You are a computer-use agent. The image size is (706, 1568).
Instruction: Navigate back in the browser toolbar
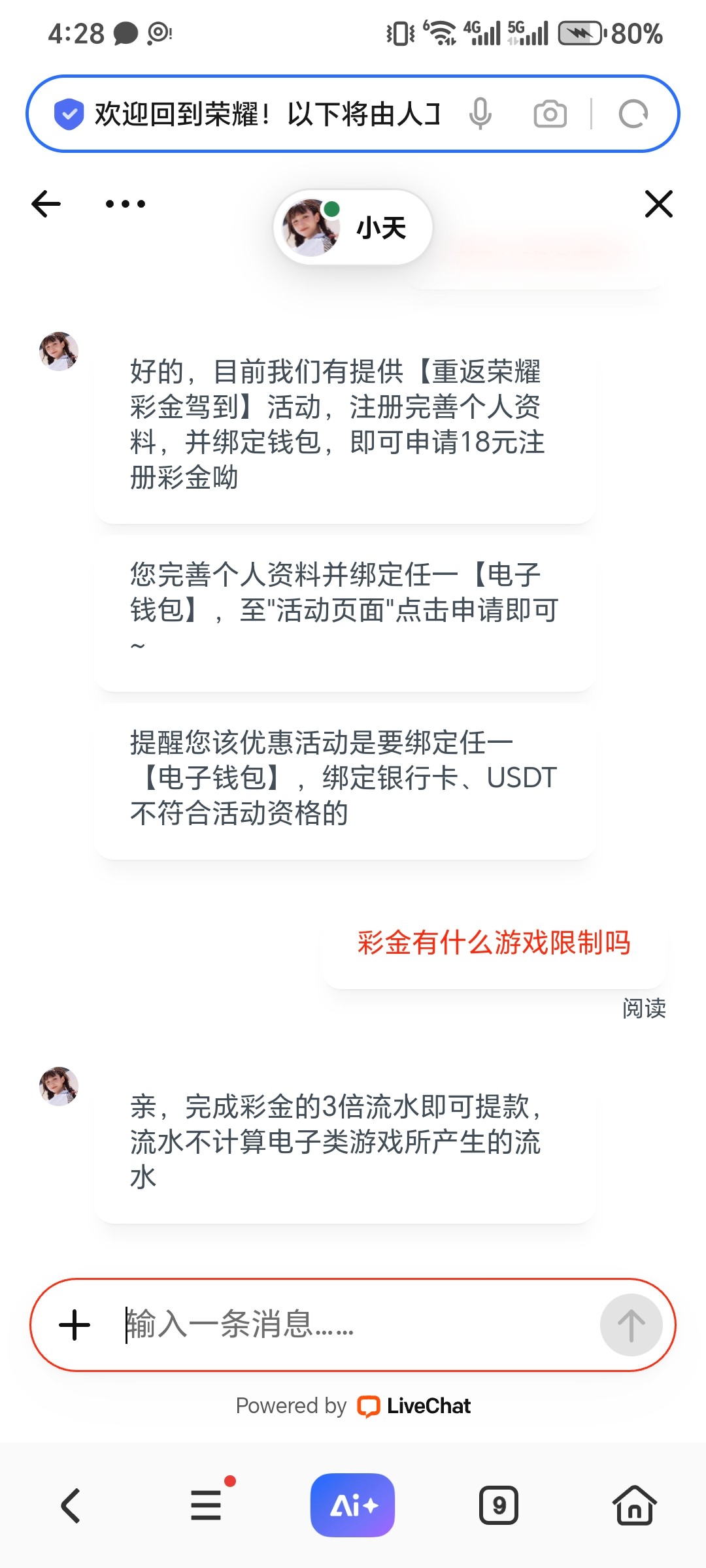(71, 1506)
